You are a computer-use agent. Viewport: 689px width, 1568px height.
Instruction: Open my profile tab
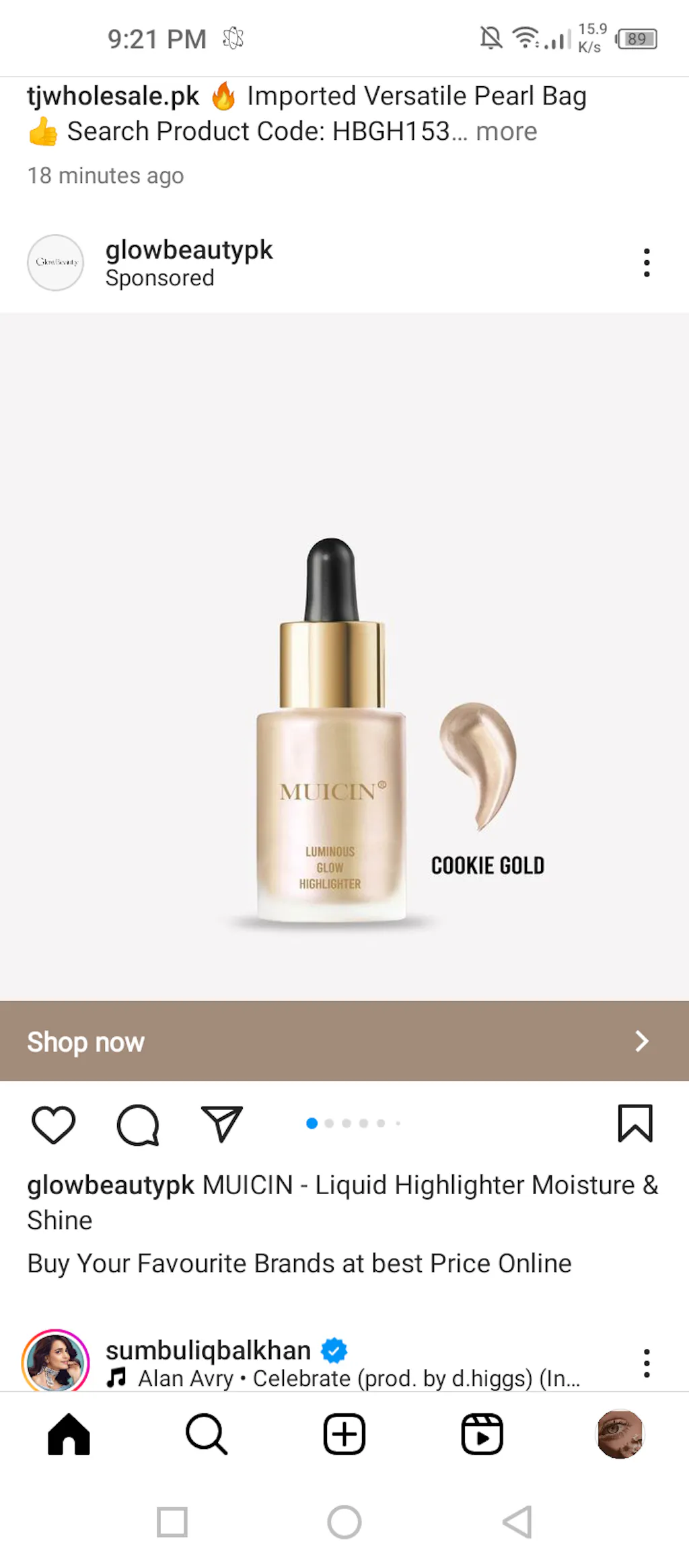(x=620, y=1435)
